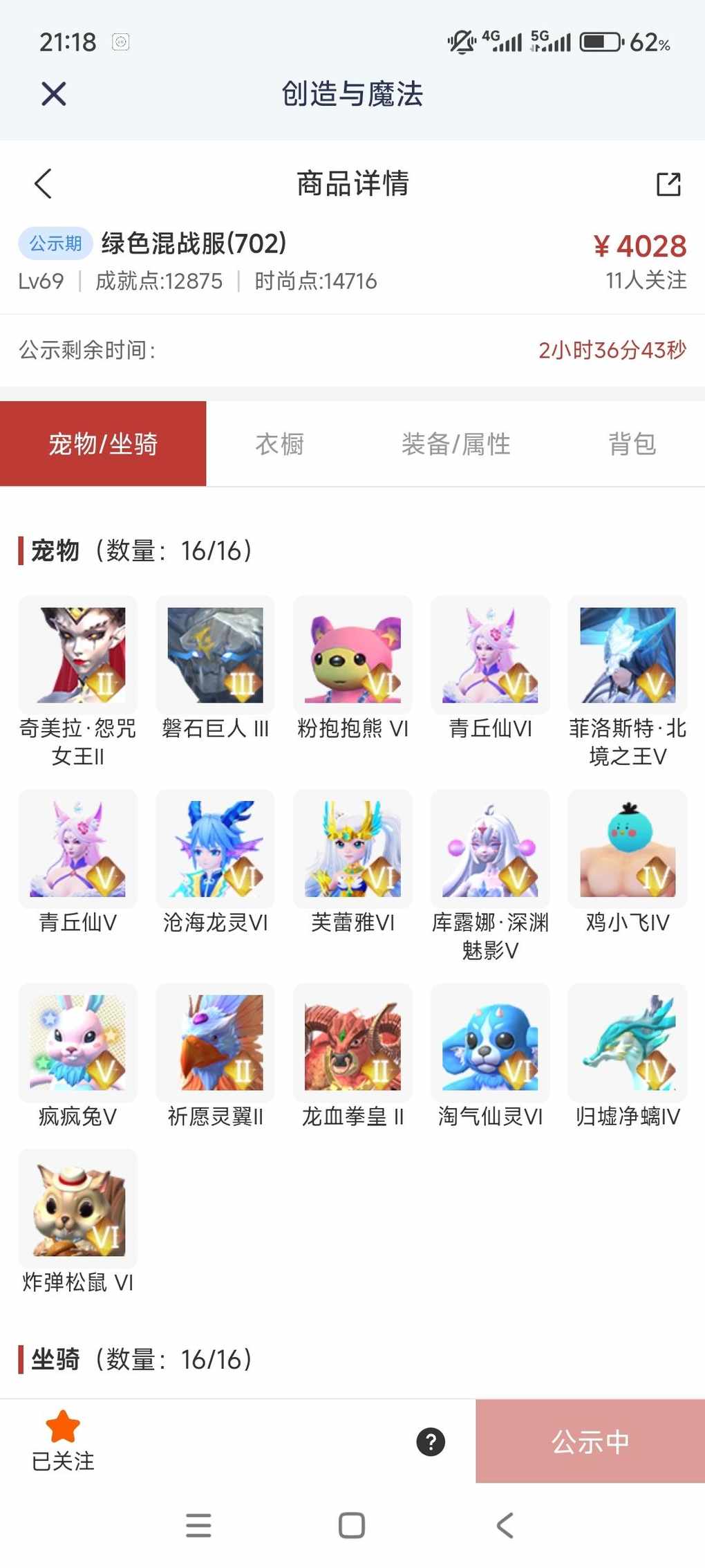This screenshot has width=705, height=1568.
Task: Unfollow this item via 已关注 star
Action: 63,1441
